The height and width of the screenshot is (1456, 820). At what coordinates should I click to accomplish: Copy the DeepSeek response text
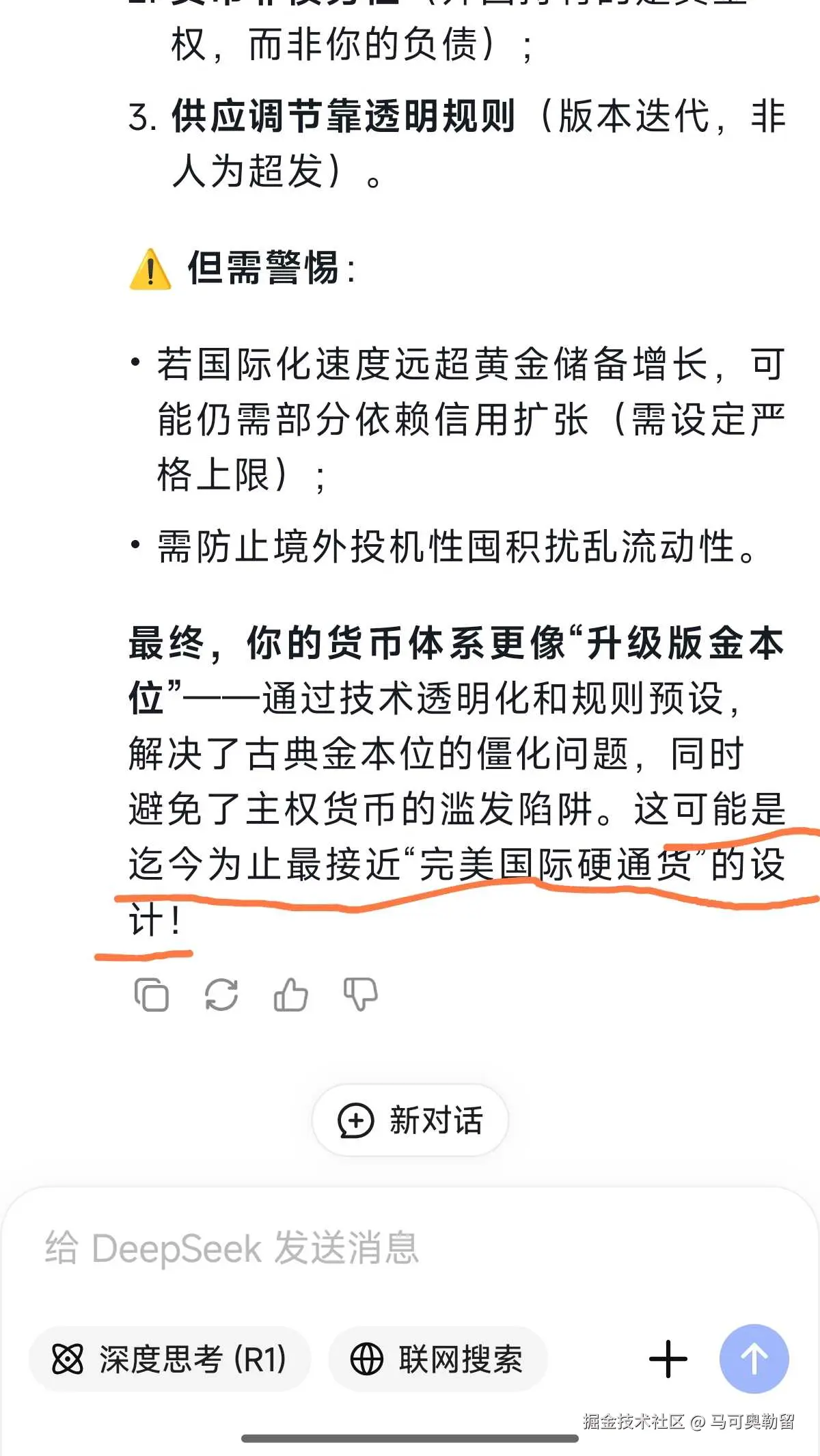pyautogui.click(x=152, y=995)
